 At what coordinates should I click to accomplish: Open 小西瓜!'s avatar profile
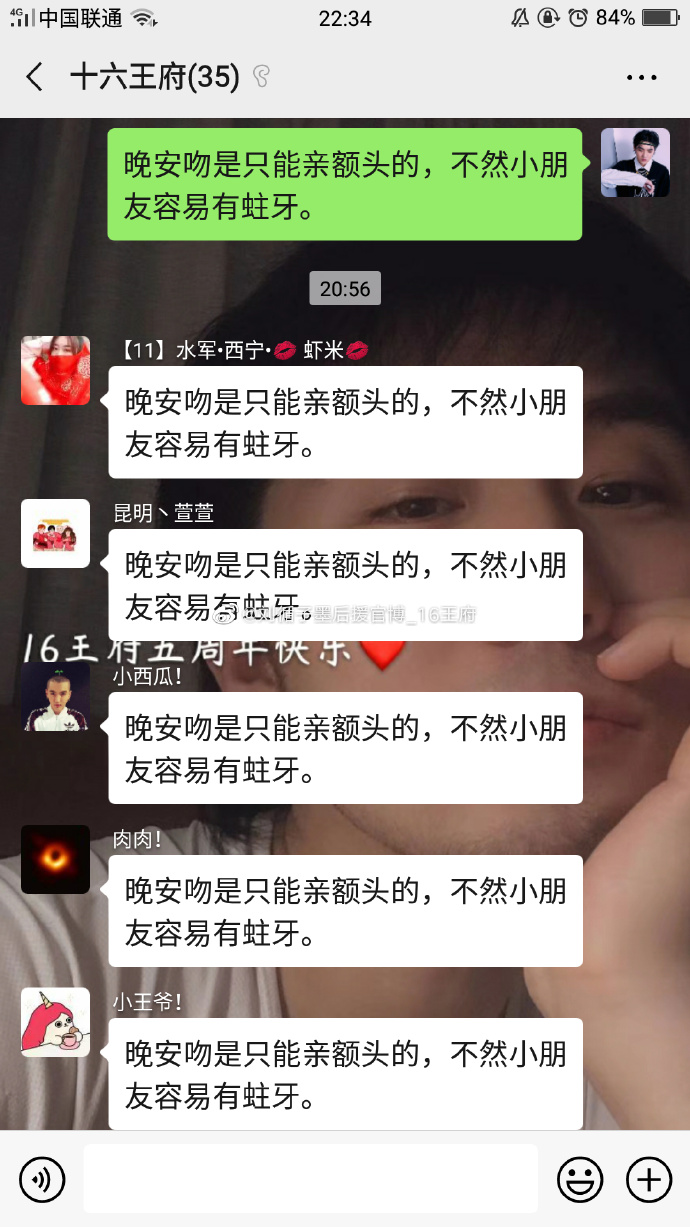click(x=56, y=696)
